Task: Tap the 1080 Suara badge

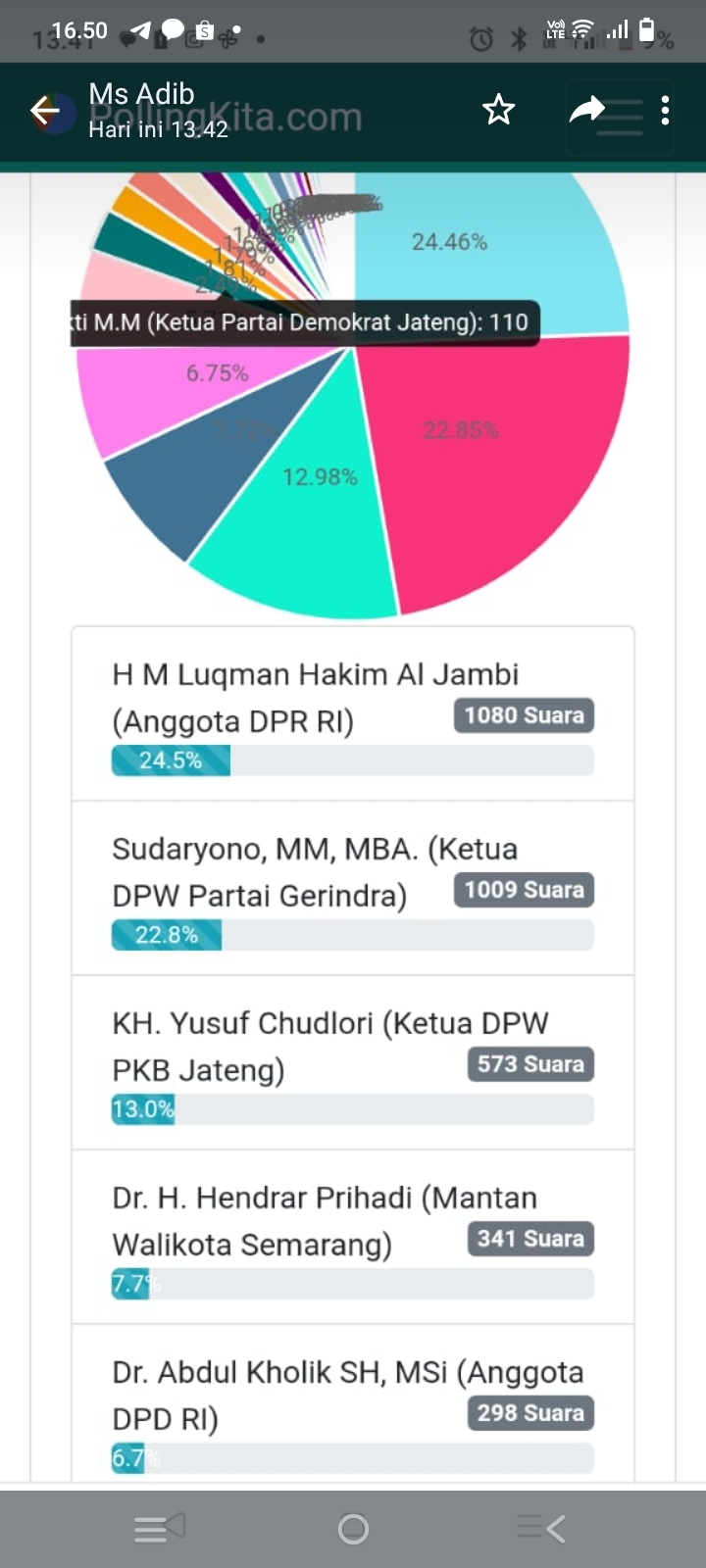Action: (524, 715)
